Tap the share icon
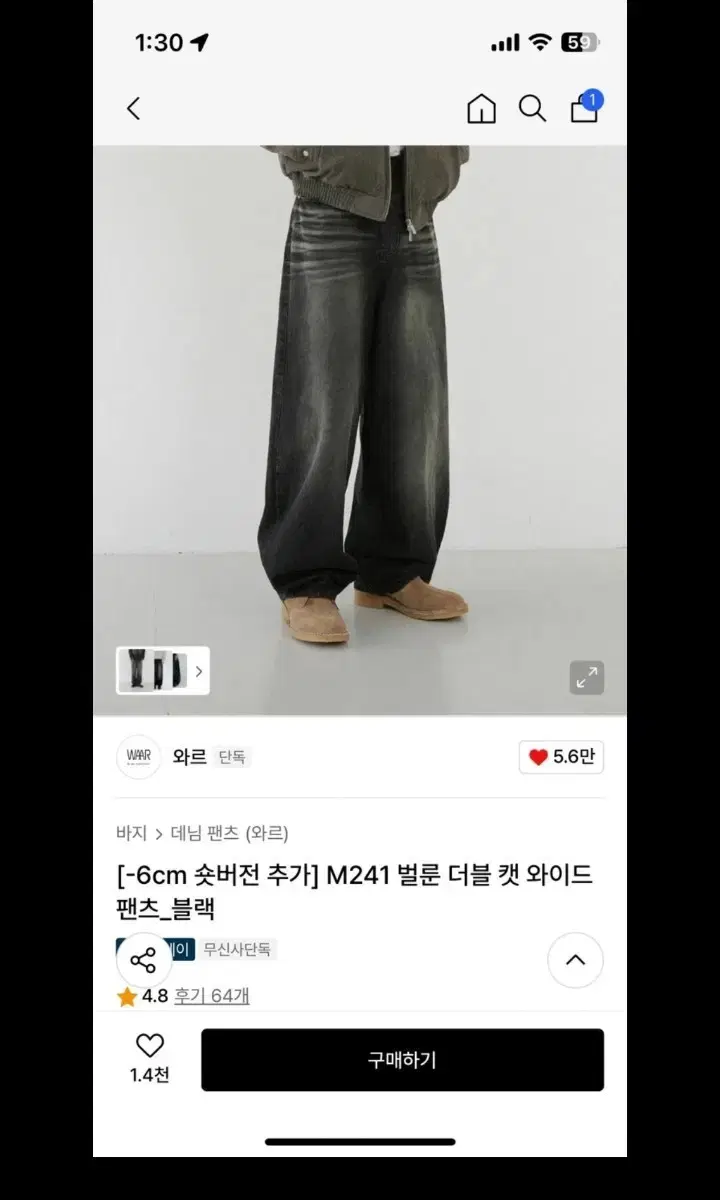The height and width of the screenshot is (1200, 720). [x=143, y=960]
